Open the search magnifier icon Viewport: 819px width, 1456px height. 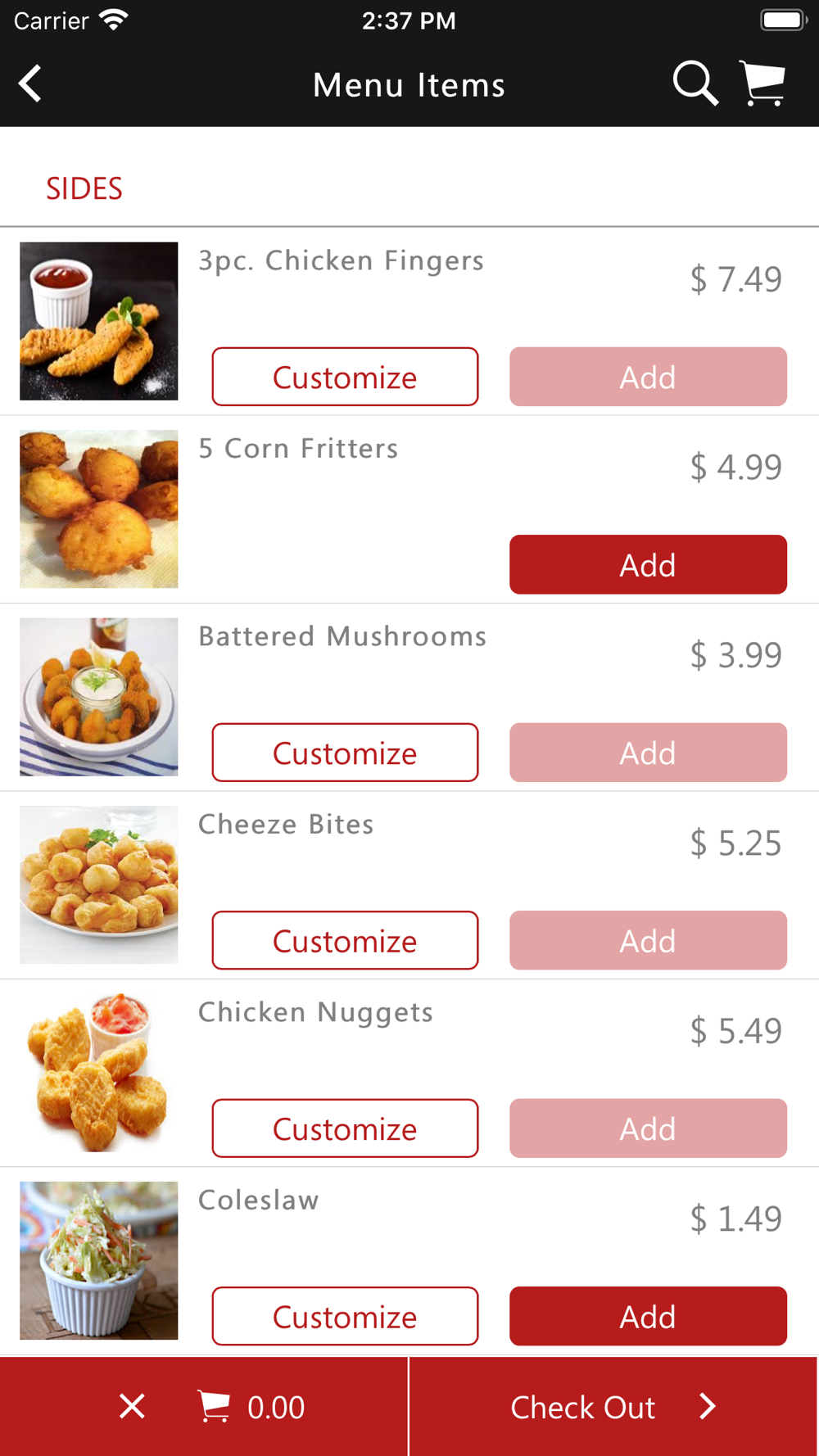coord(695,84)
